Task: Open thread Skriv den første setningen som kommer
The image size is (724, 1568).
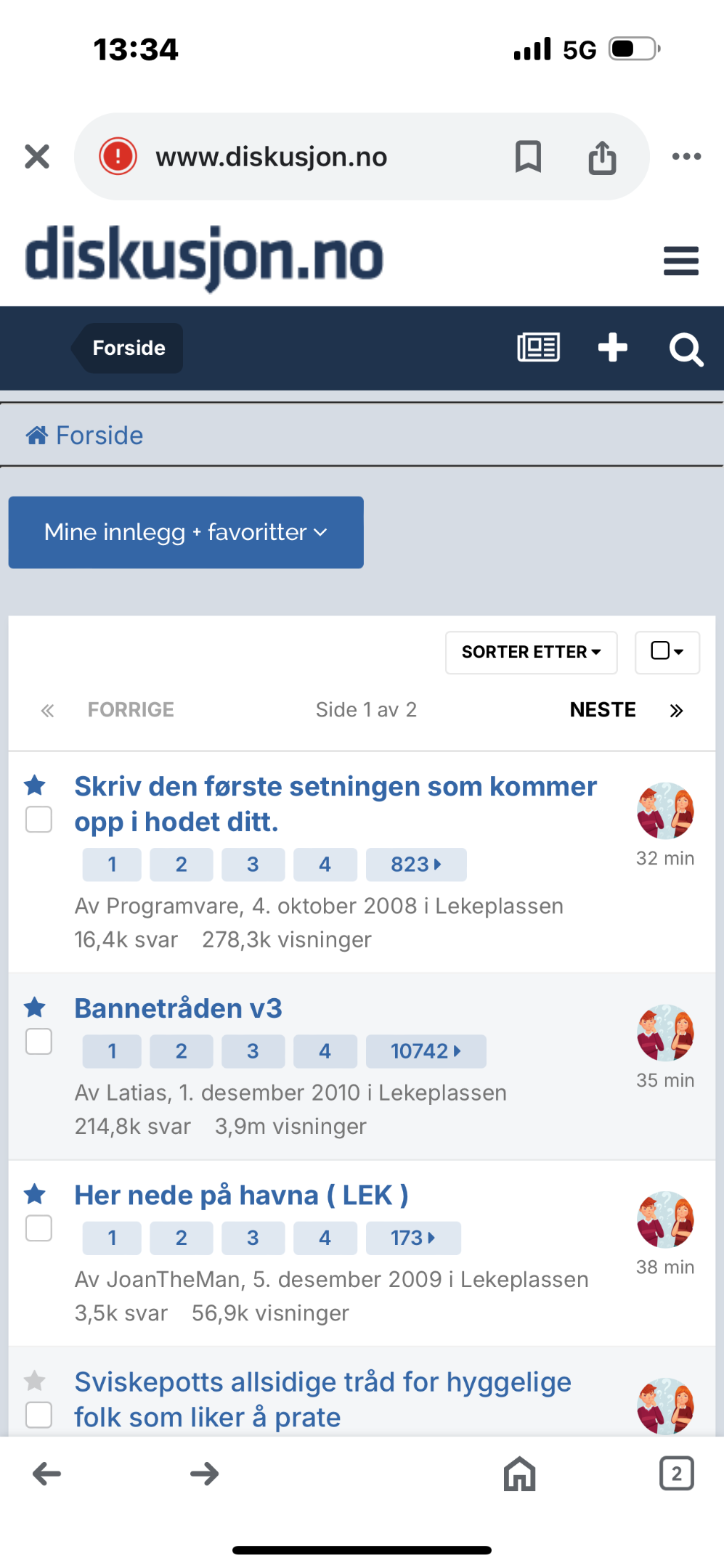Action: 335,804
